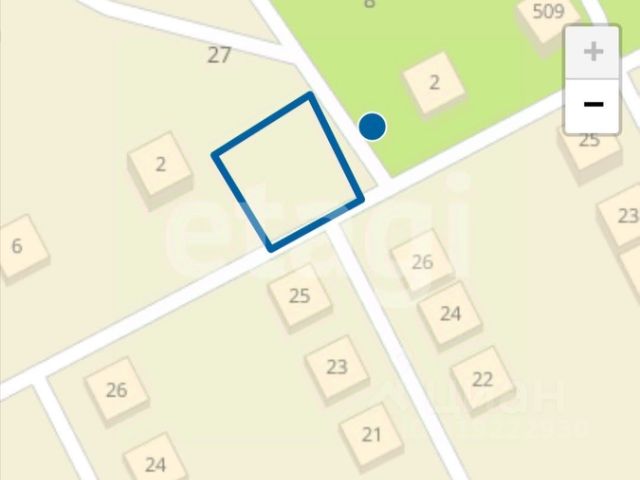Zoom in on the map
This screenshot has width=640, height=480.
(x=594, y=51)
